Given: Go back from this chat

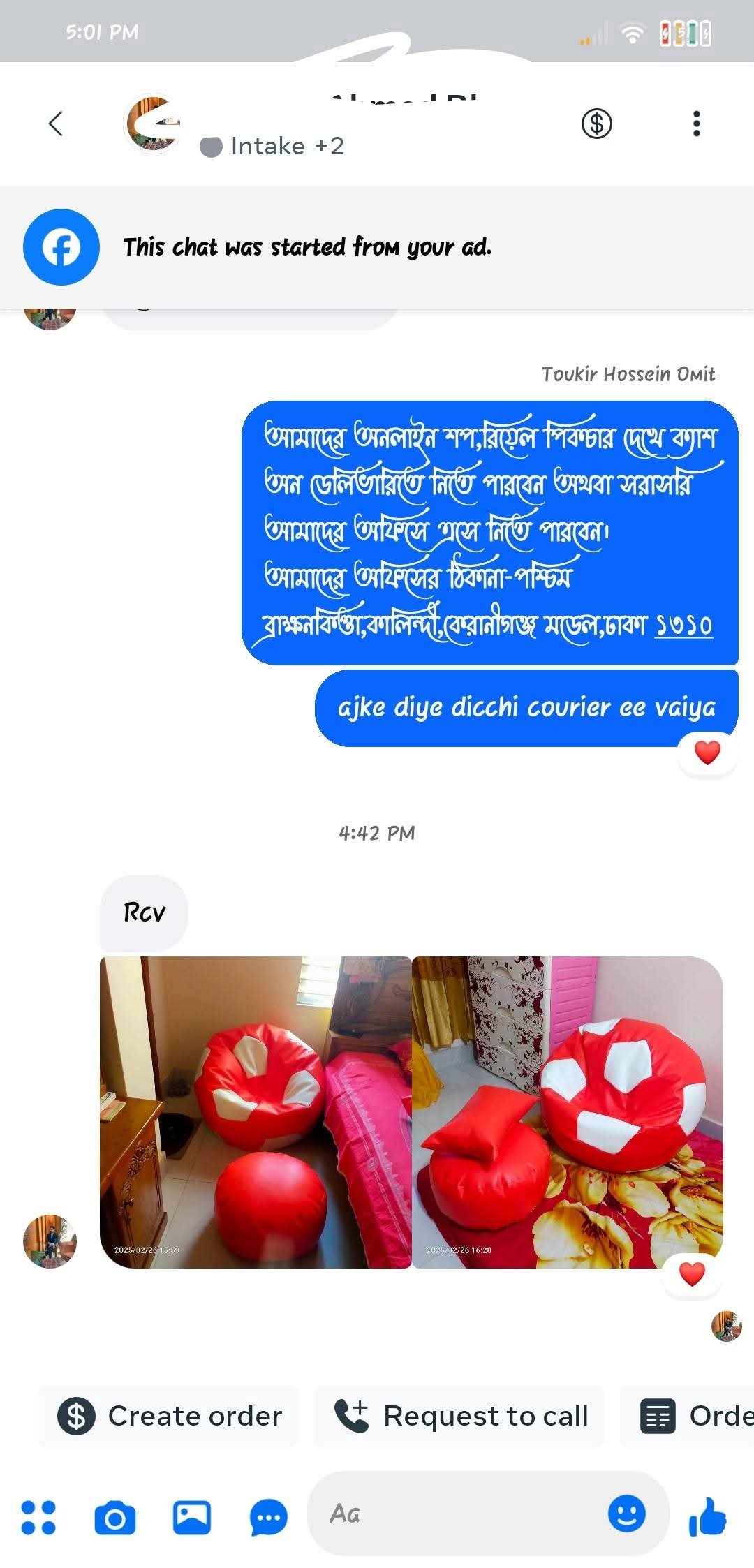Looking at the screenshot, I should click(56, 124).
